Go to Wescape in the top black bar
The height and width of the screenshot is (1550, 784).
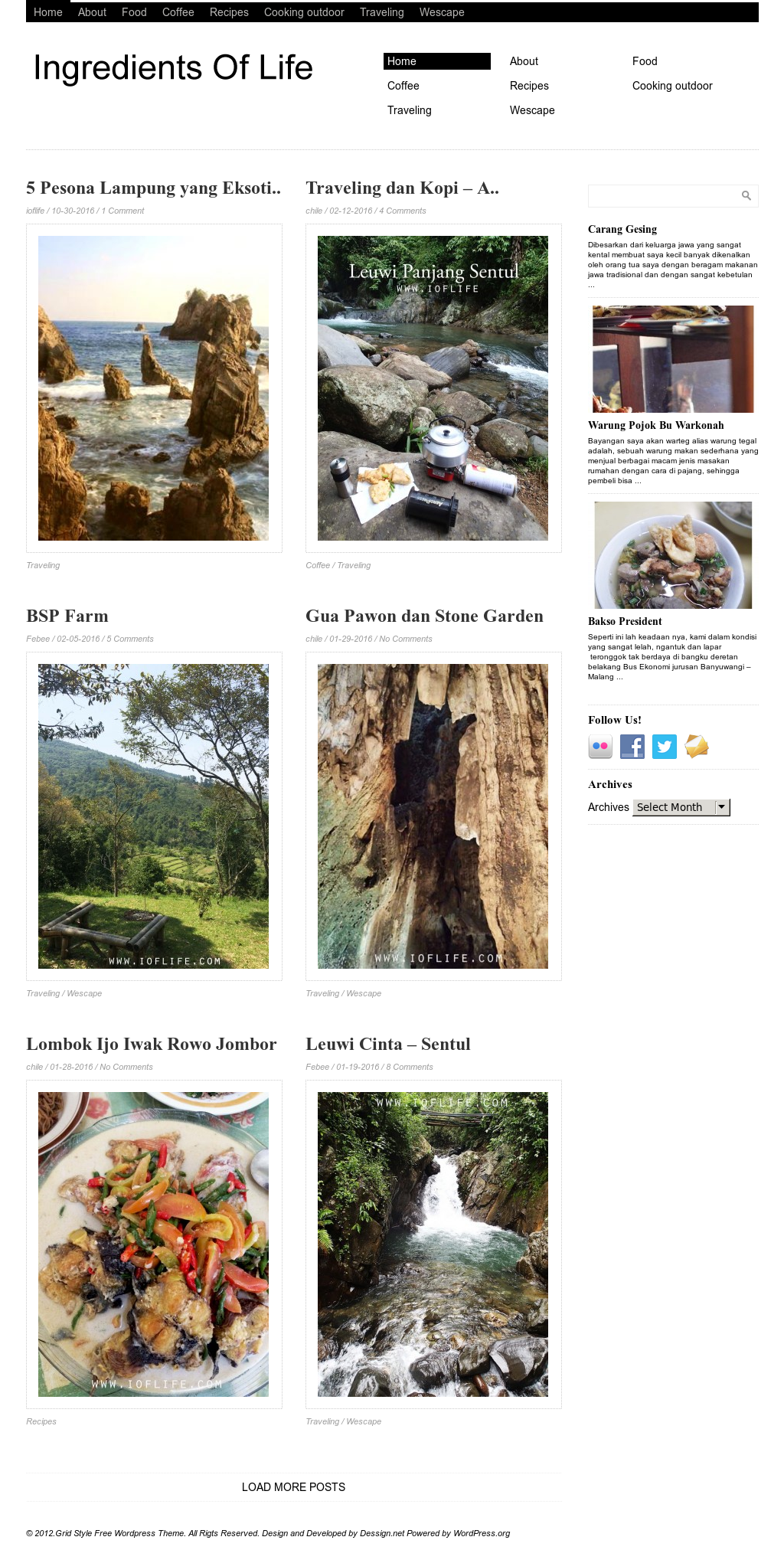point(442,12)
